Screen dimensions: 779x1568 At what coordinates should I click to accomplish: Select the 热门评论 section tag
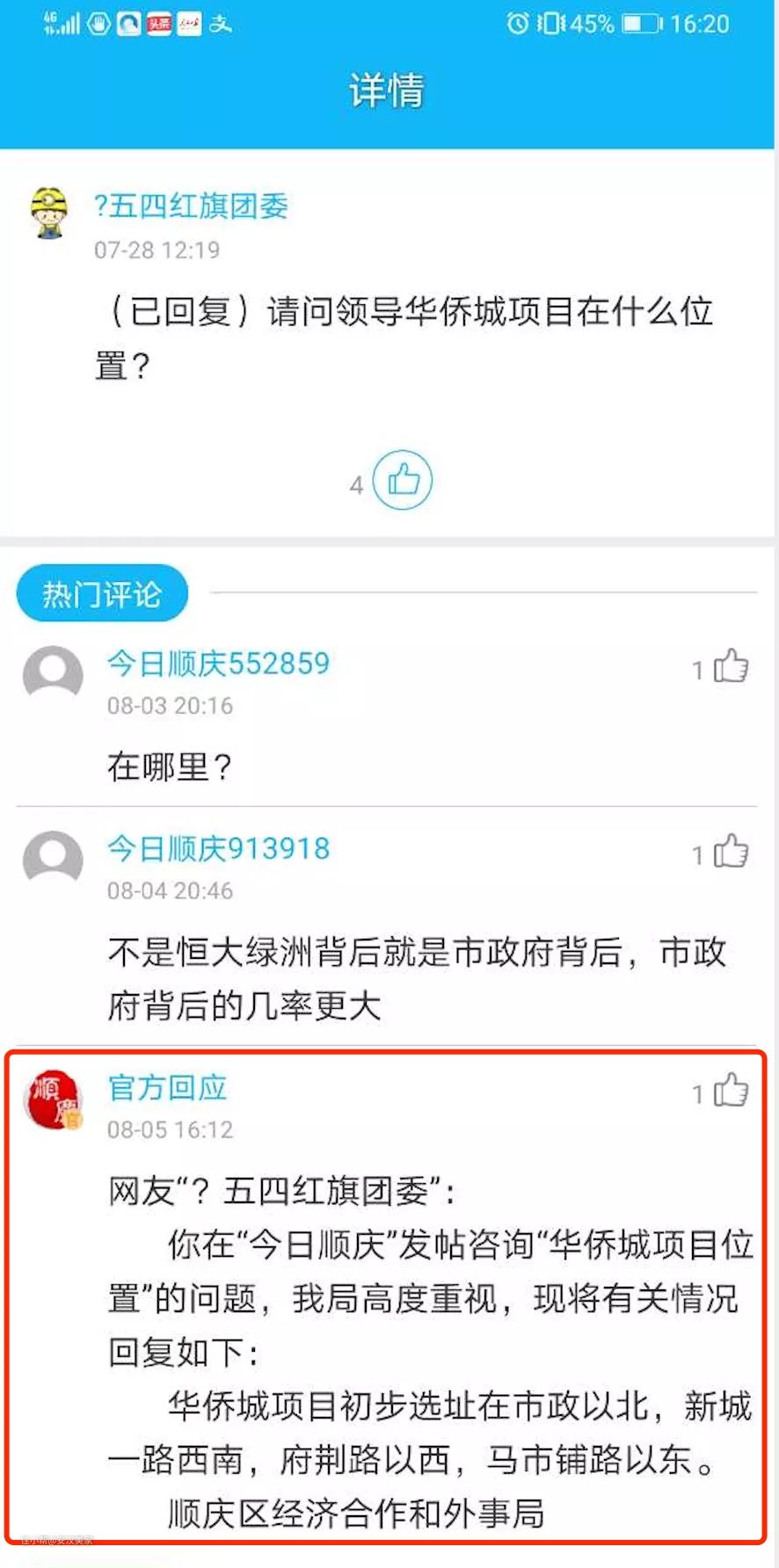(102, 594)
